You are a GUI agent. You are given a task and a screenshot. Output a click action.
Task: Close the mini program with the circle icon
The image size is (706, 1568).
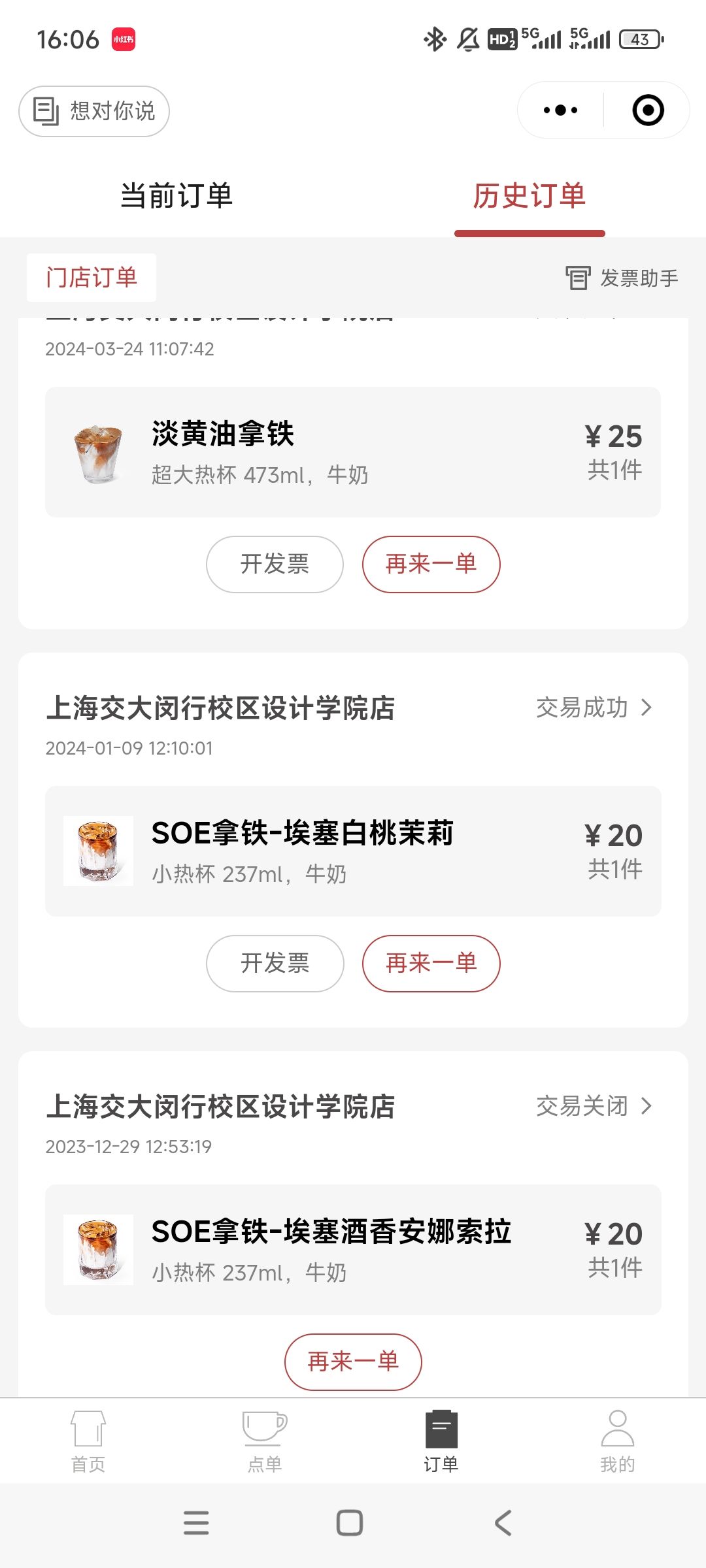click(x=648, y=110)
